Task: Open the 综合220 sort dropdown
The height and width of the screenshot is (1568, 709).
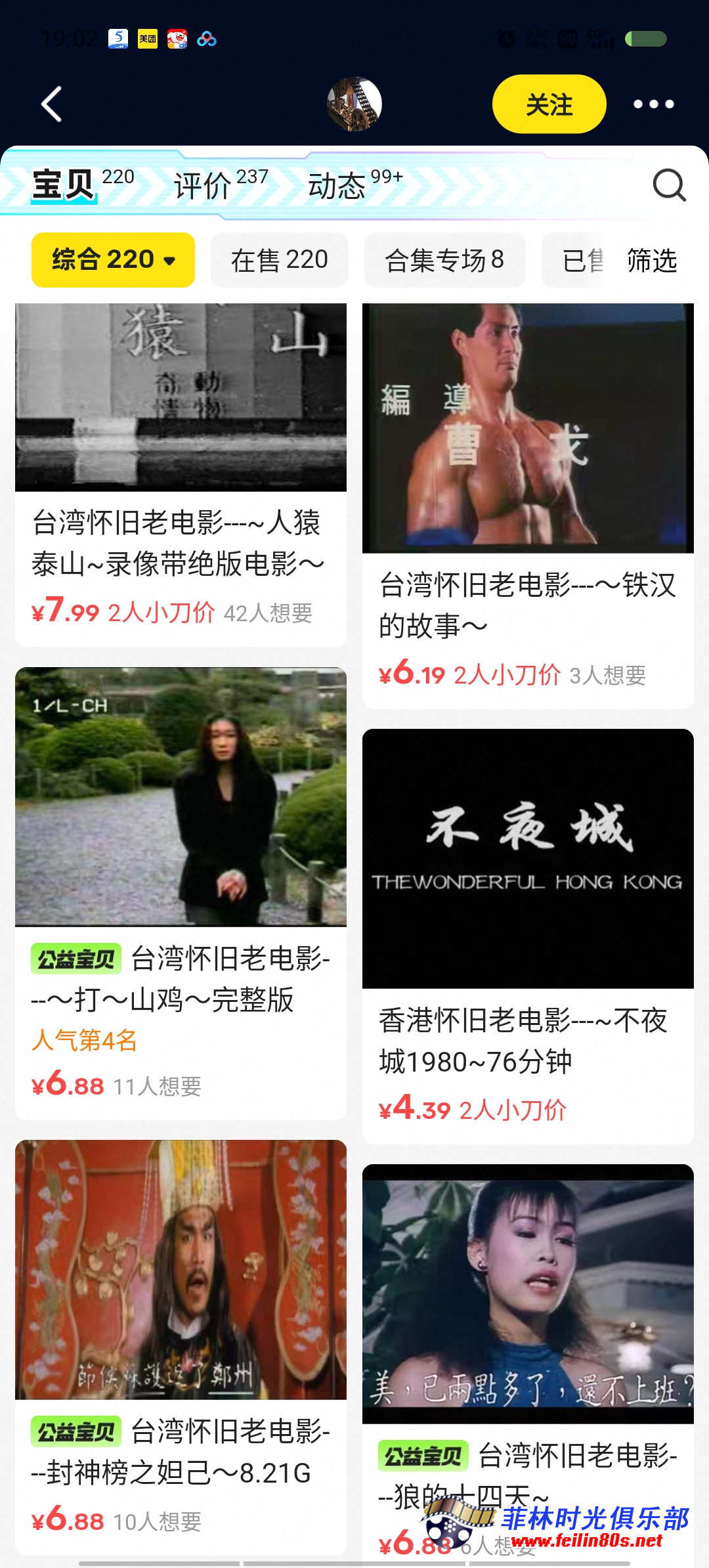Action: 112,259
